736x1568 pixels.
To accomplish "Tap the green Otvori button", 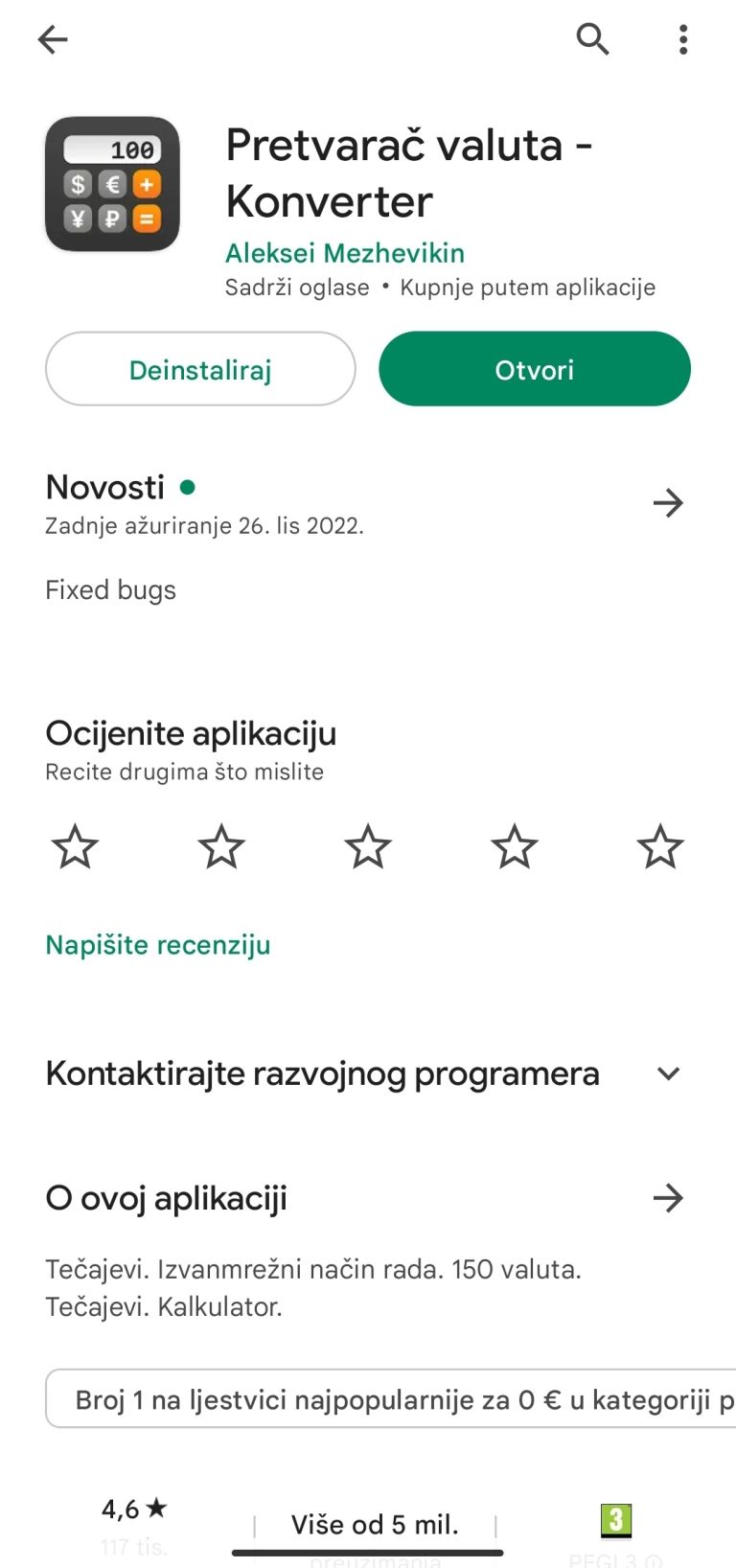I will pyautogui.click(x=535, y=369).
